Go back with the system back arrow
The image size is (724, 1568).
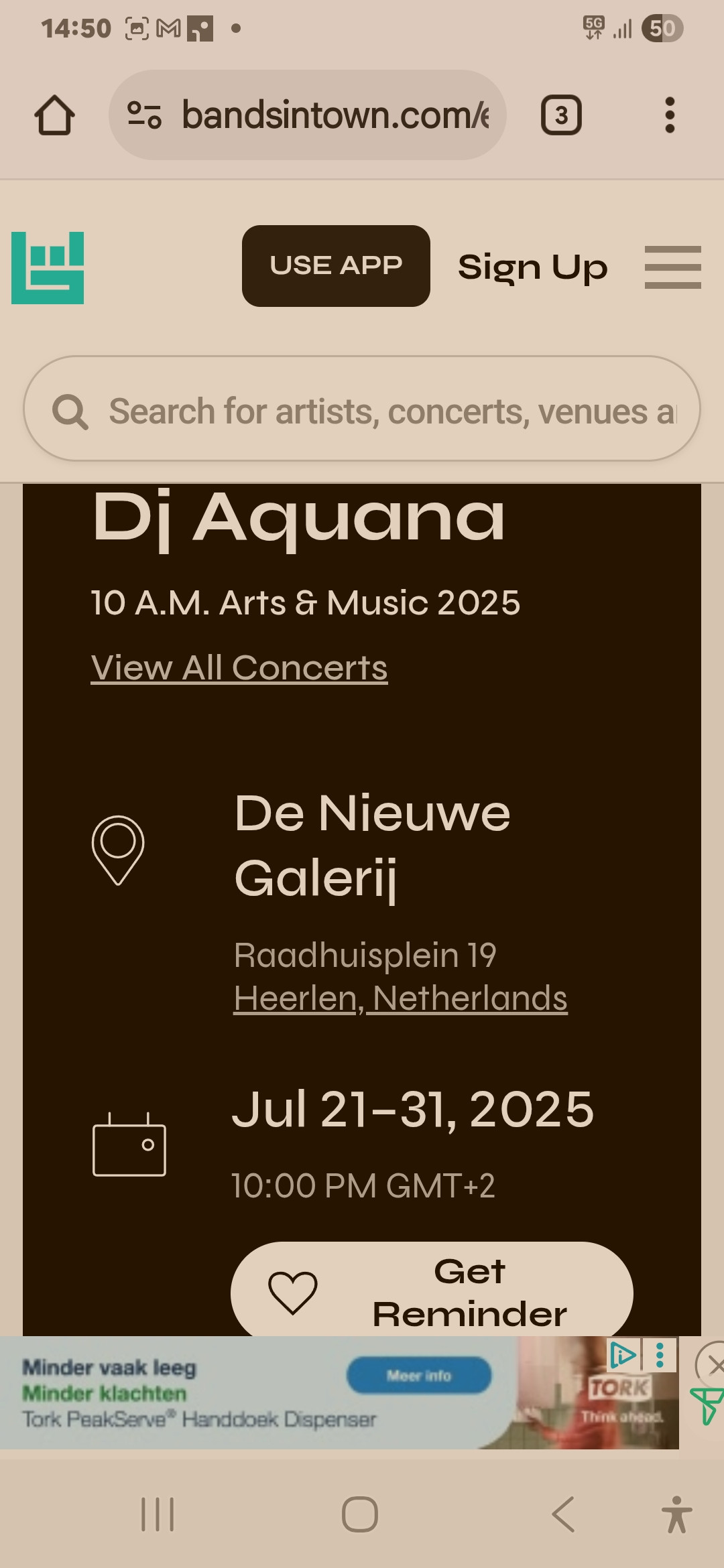[x=563, y=1514]
